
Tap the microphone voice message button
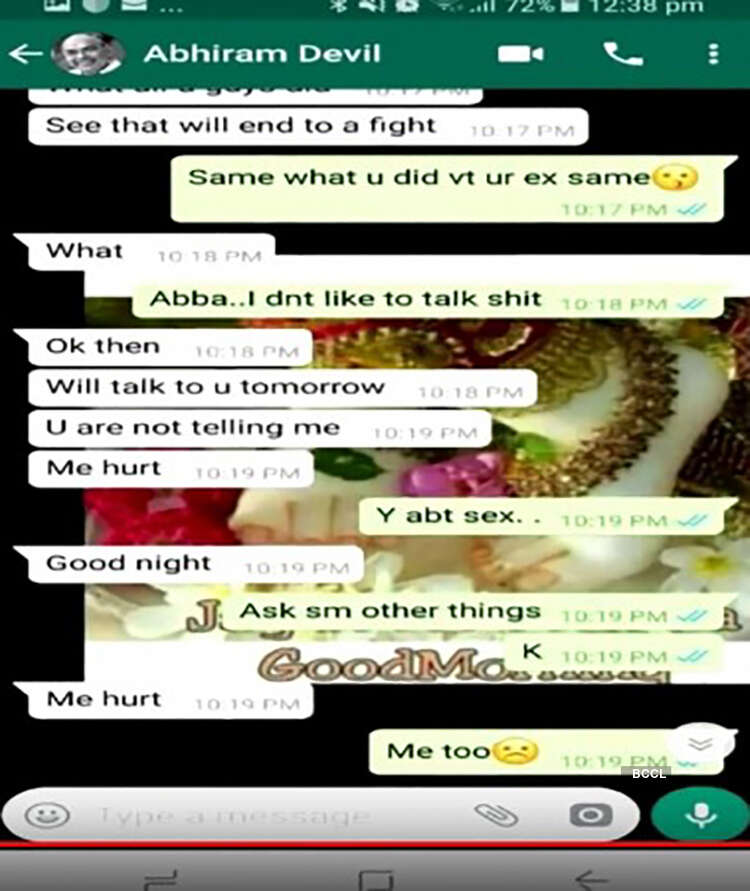pyautogui.click(x=700, y=815)
